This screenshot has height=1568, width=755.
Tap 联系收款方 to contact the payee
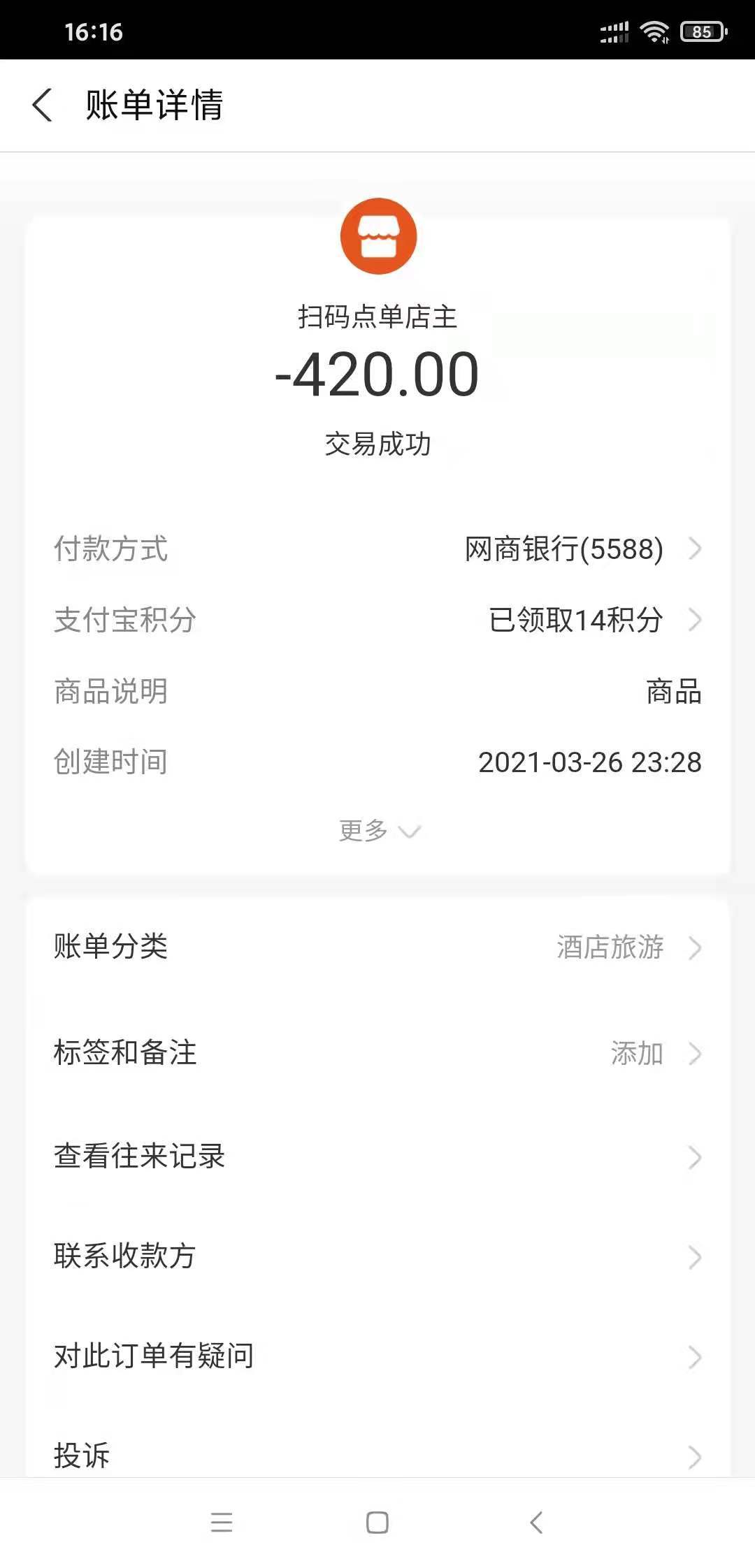pyautogui.click(x=377, y=1256)
